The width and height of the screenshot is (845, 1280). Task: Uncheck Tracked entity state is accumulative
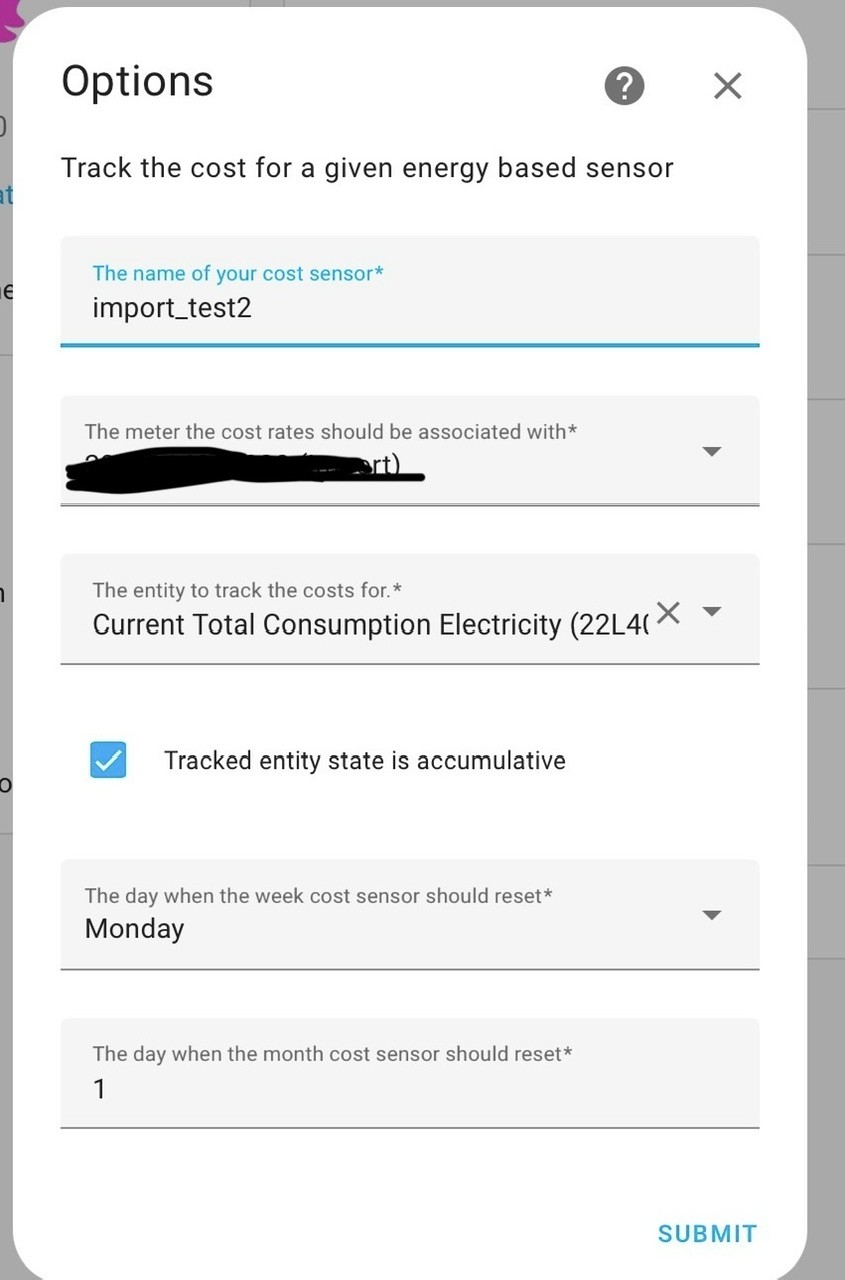coord(108,760)
